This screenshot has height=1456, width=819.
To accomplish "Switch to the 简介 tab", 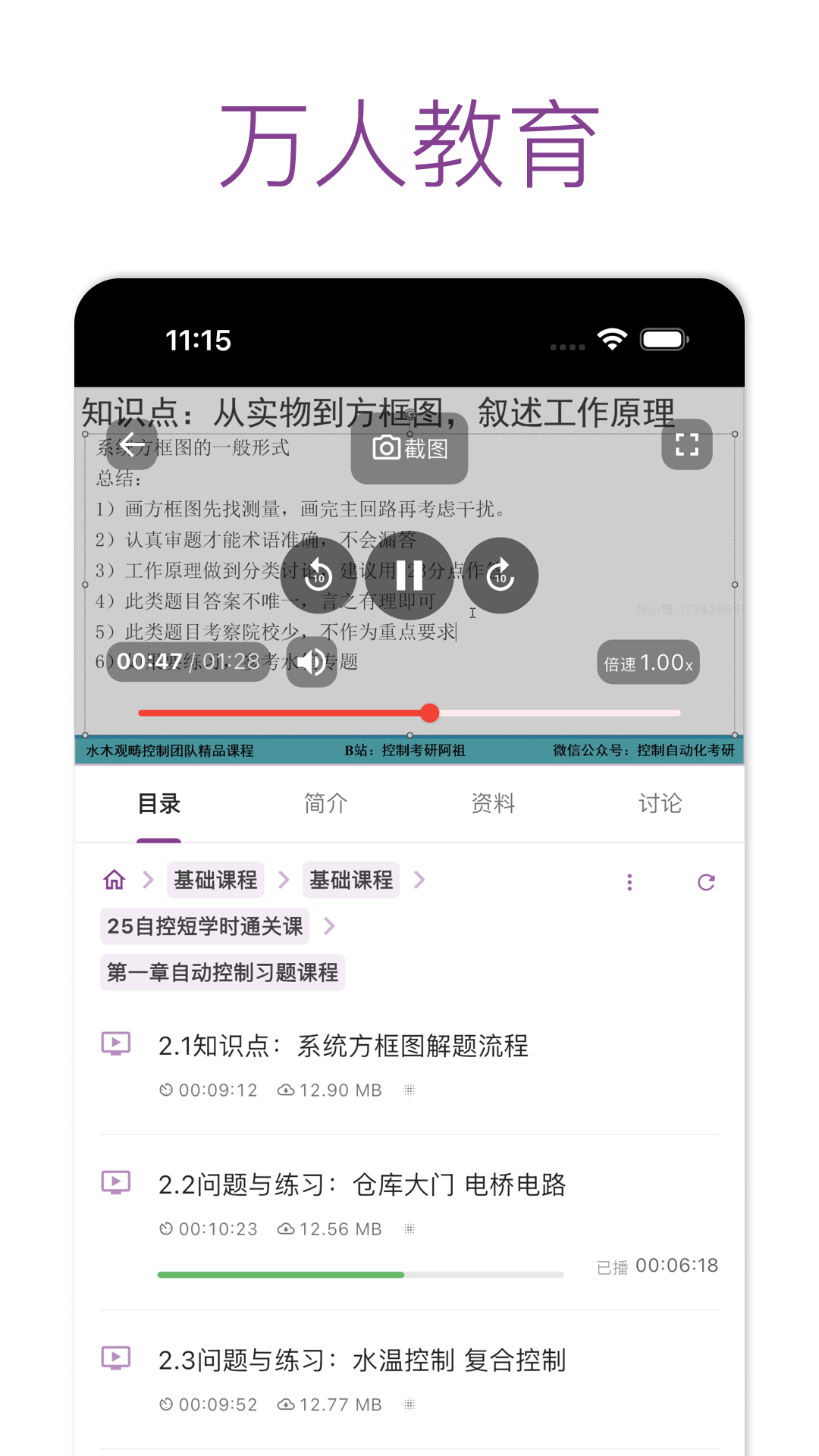I will coord(325,803).
